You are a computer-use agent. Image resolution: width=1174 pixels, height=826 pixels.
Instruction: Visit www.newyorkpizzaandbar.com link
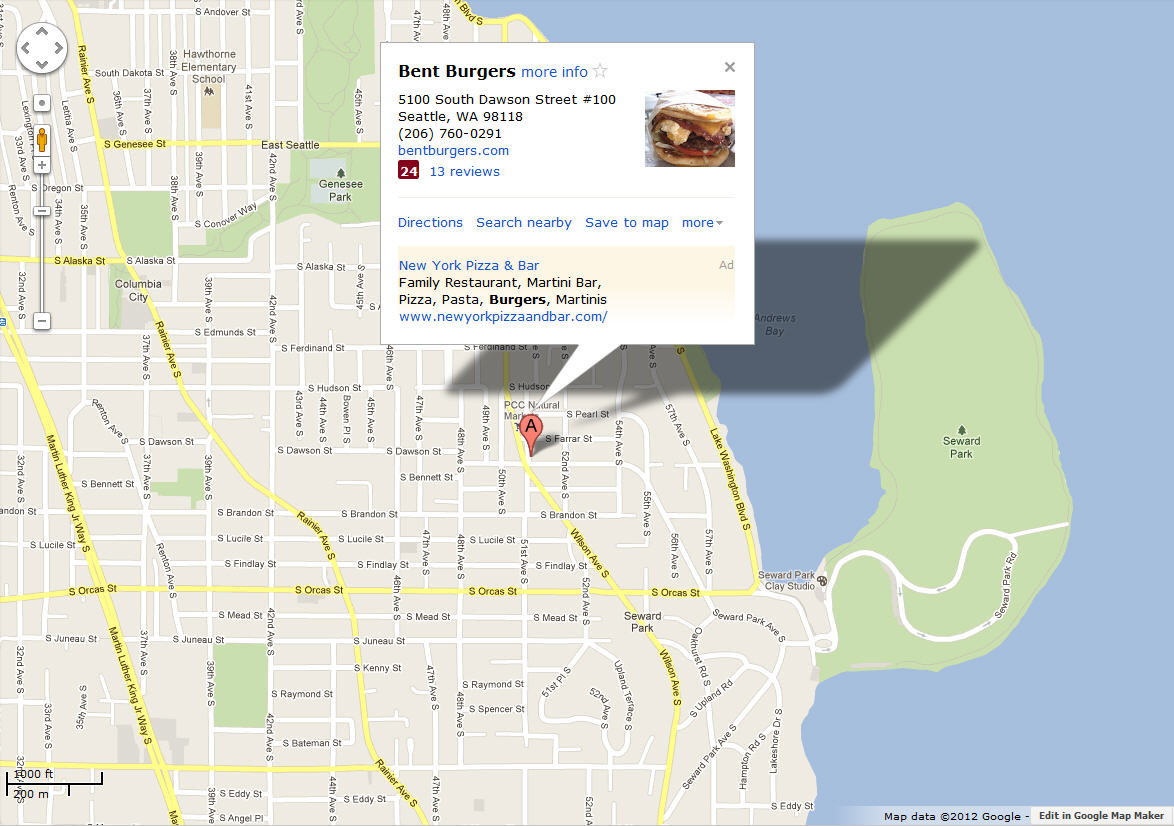[x=502, y=316]
